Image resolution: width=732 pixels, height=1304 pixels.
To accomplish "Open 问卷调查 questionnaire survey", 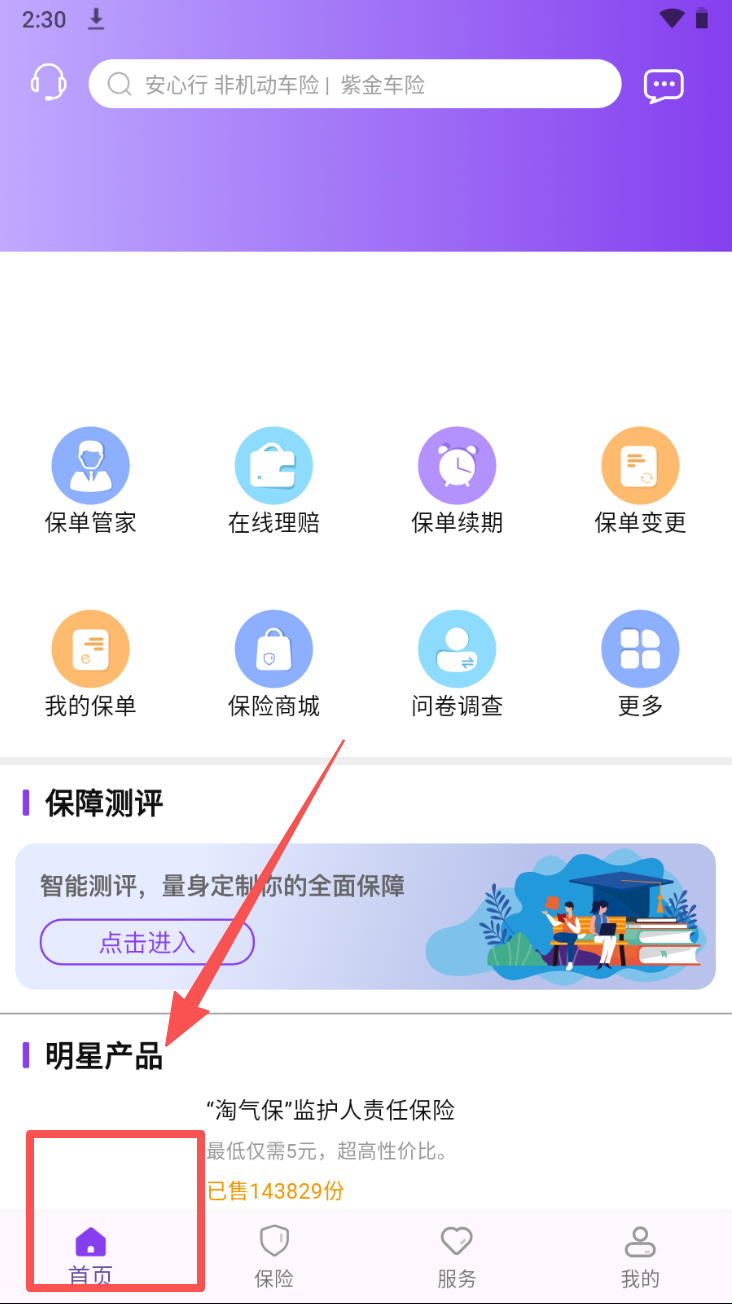I will [x=457, y=664].
